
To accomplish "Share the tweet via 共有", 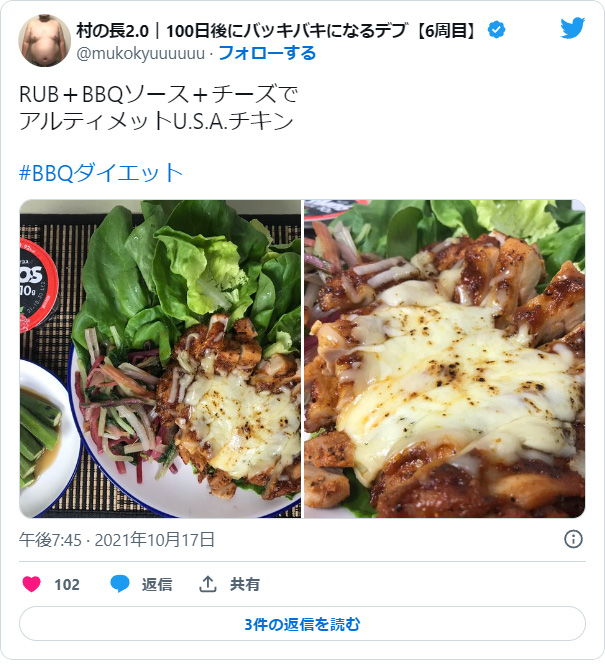I will [230, 584].
